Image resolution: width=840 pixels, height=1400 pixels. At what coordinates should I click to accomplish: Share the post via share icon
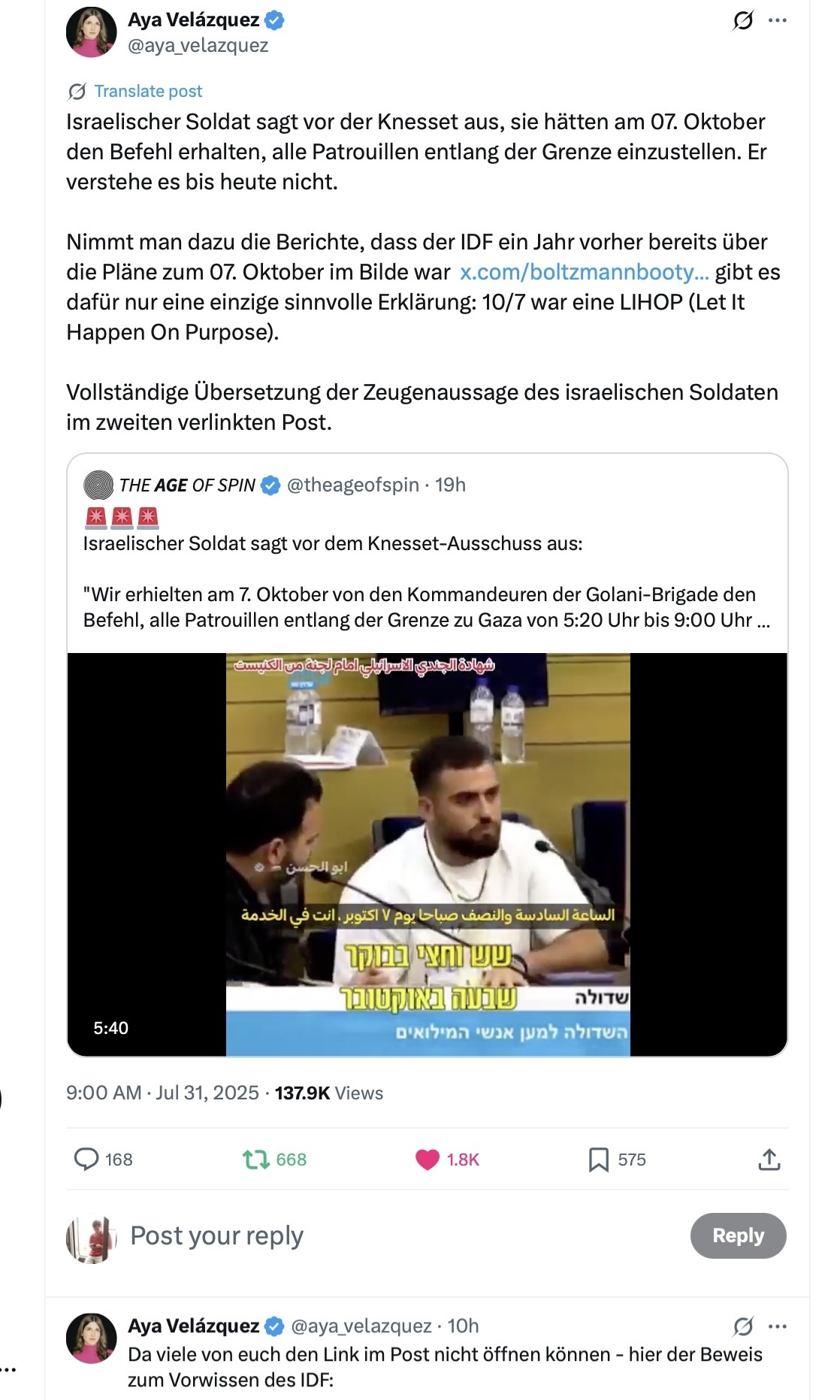(x=769, y=1160)
